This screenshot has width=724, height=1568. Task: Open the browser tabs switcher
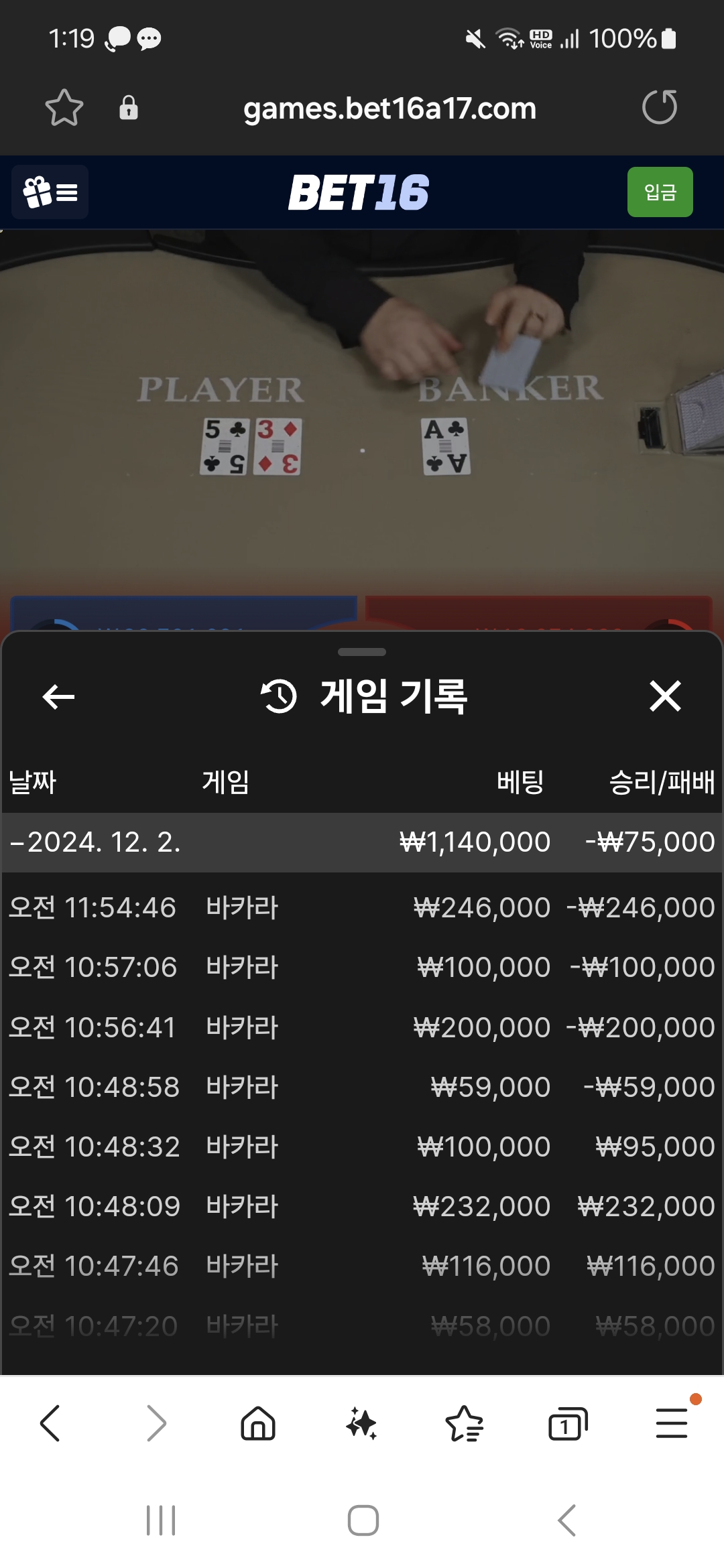[567, 1423]
